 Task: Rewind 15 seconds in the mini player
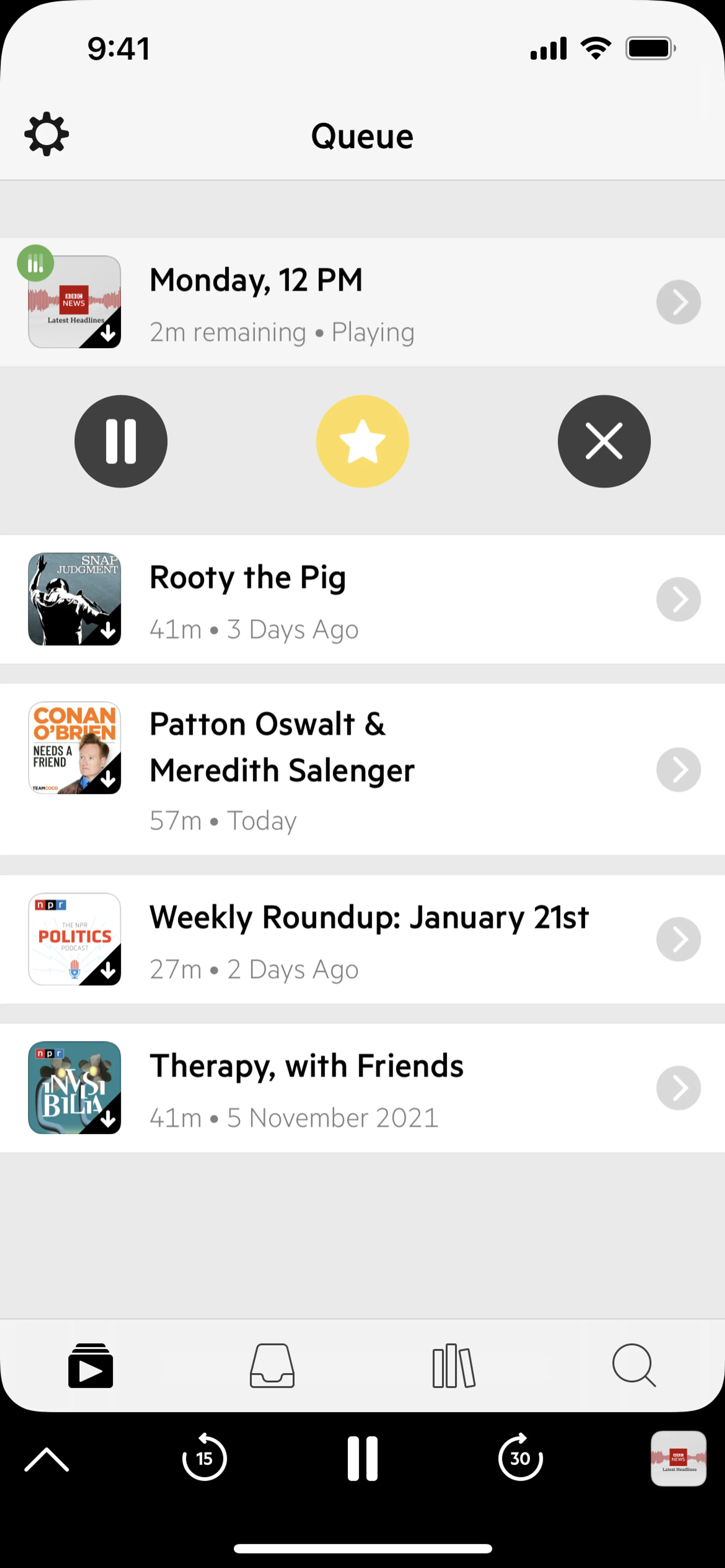click(205, 1458)
